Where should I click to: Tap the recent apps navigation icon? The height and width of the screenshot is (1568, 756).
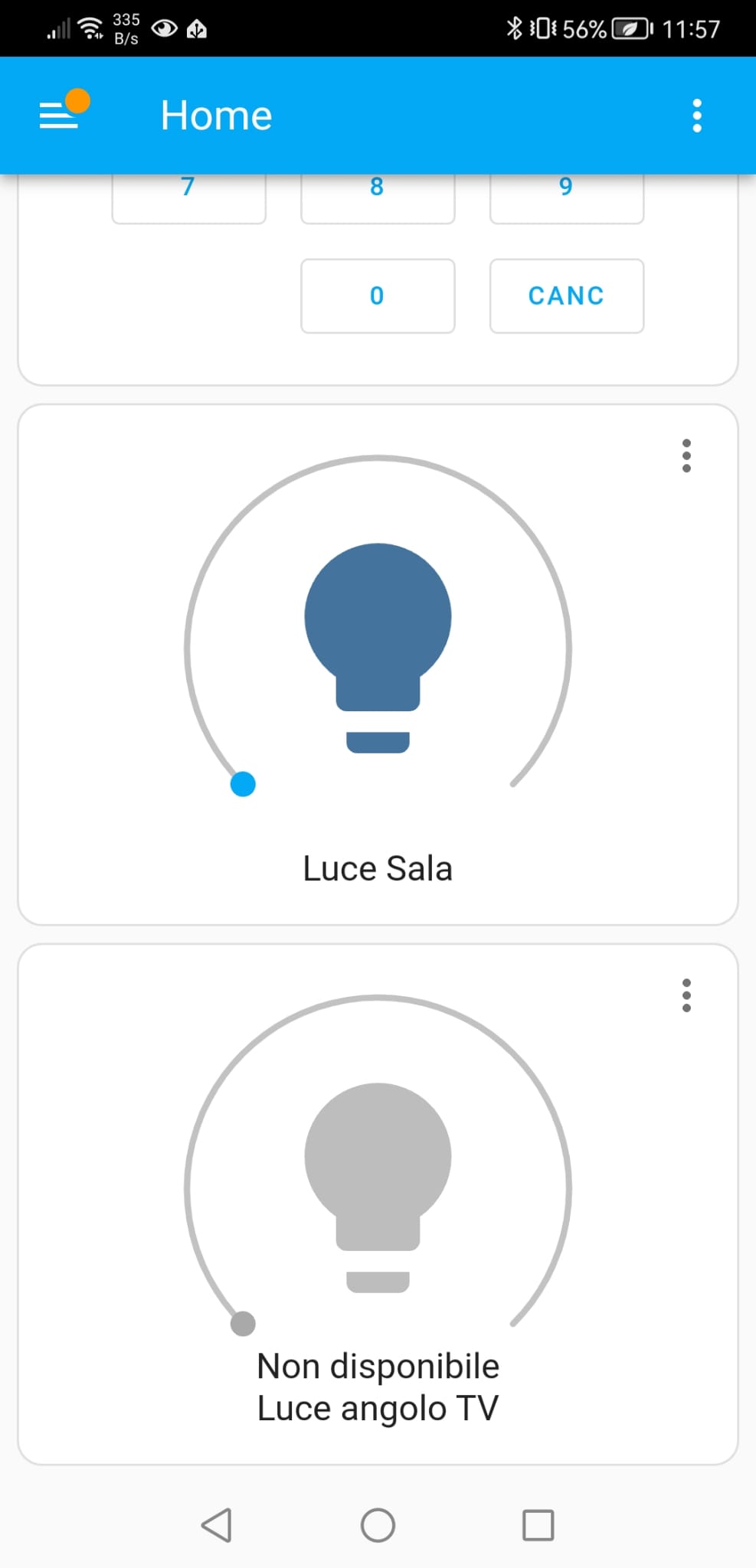click(538, 1525)
